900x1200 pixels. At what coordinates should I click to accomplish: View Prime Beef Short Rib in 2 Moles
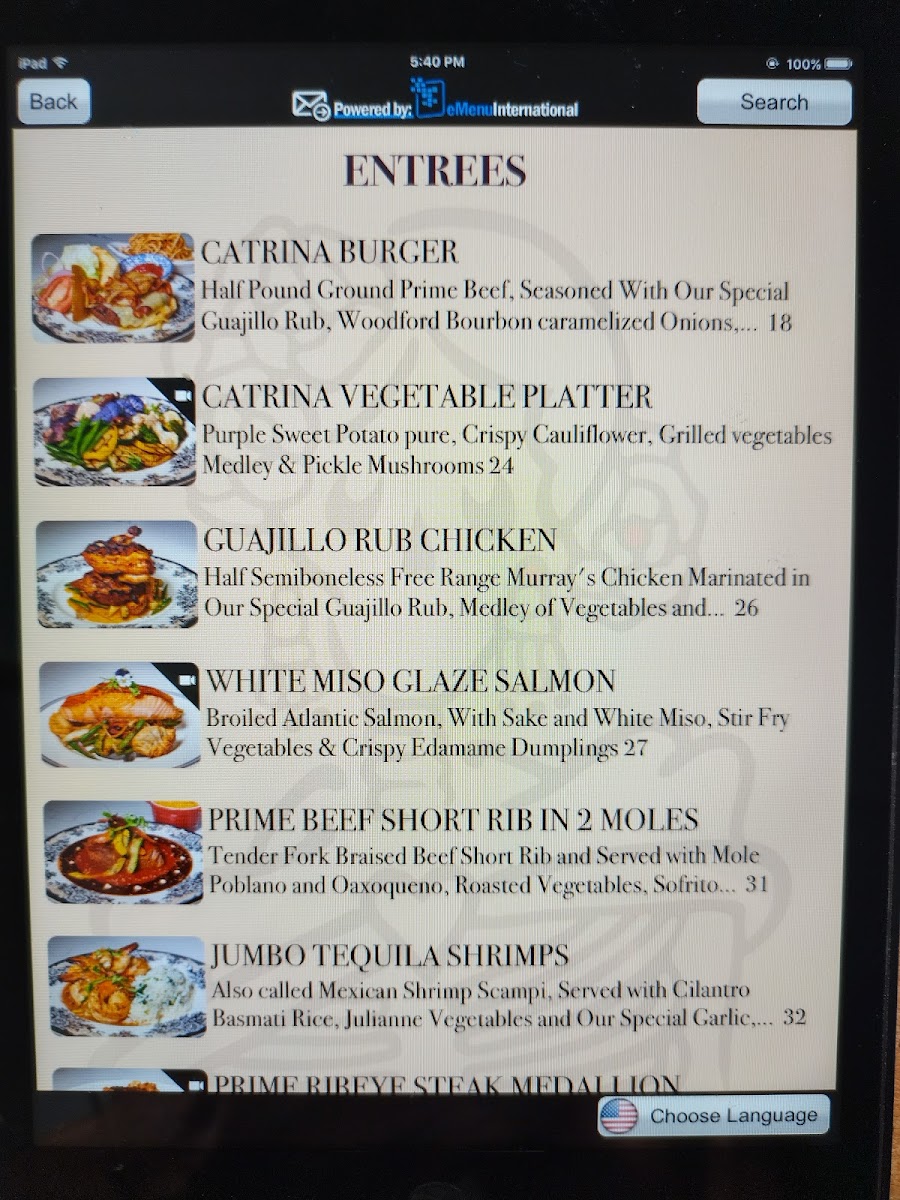click(452, 820)
